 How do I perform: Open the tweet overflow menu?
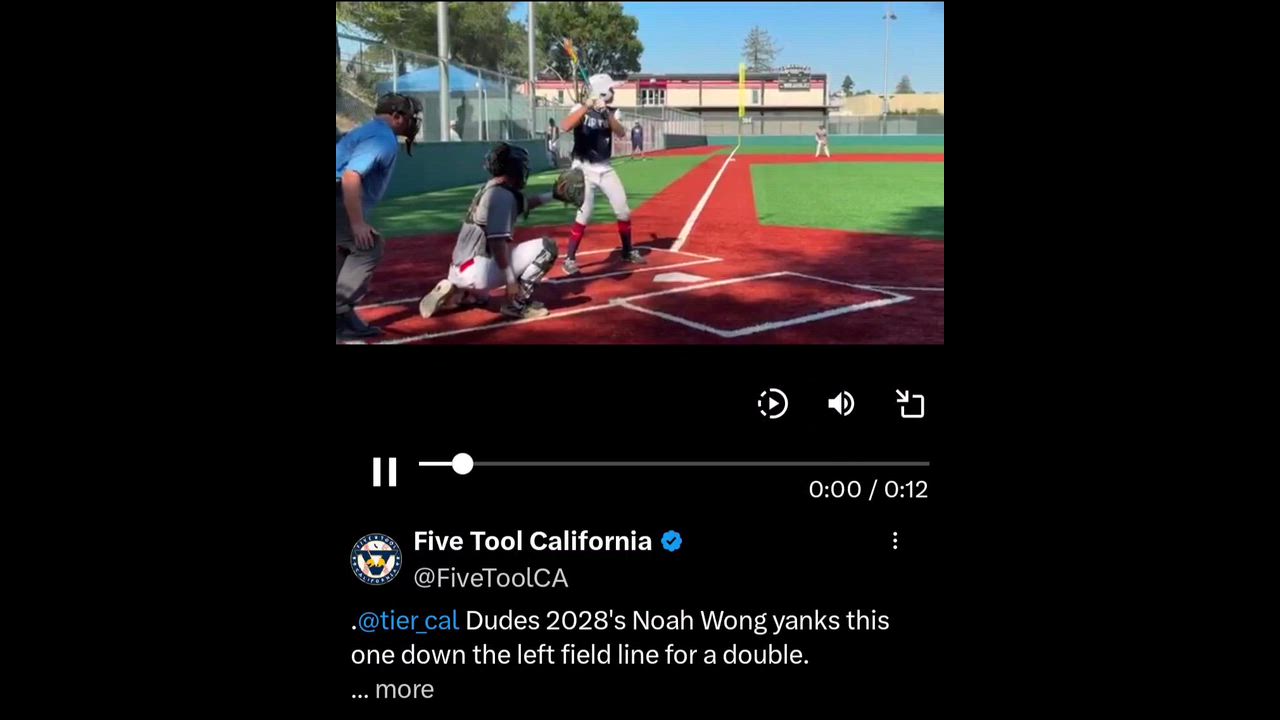click(x=895, y=541)
